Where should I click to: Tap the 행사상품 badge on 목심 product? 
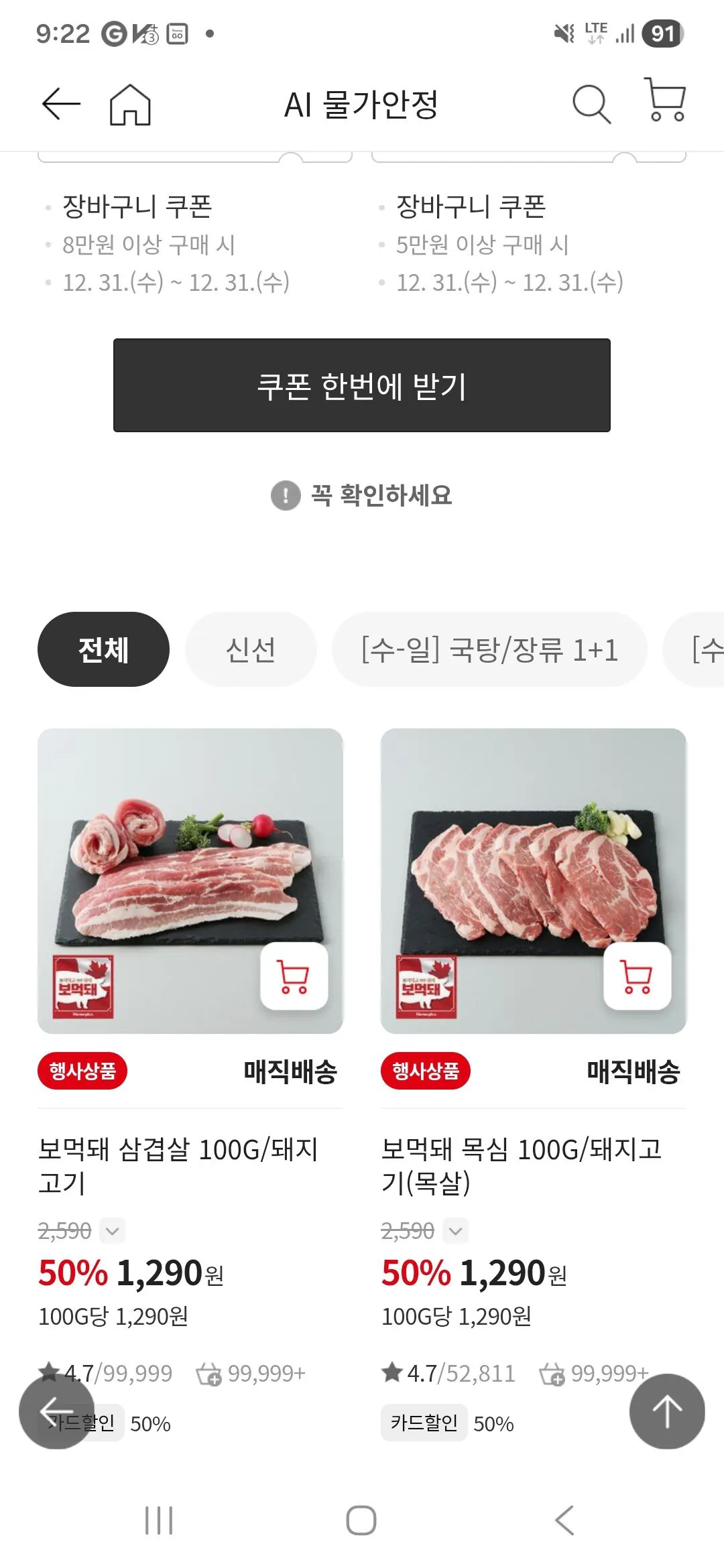(x=426, y=1071)
